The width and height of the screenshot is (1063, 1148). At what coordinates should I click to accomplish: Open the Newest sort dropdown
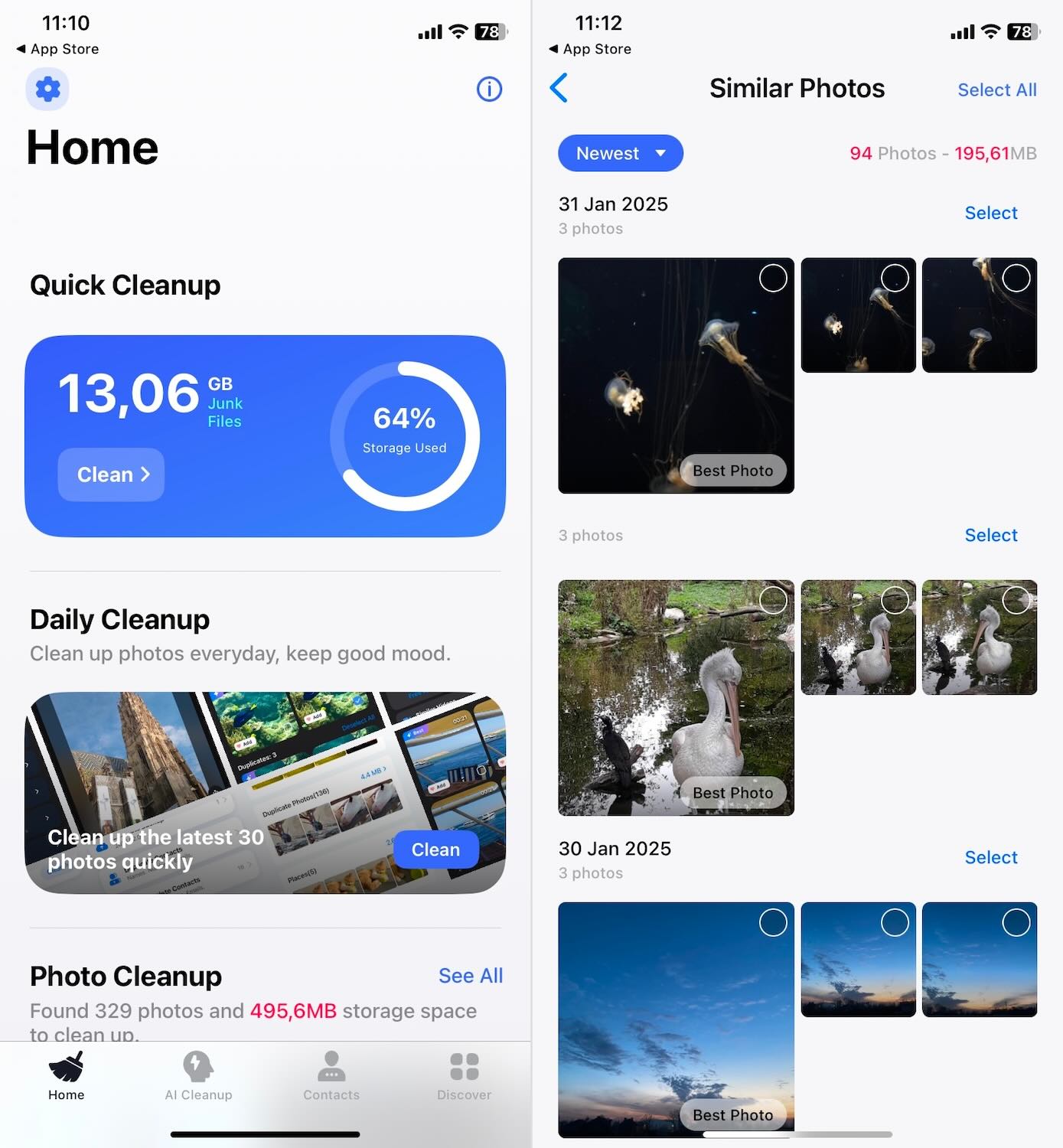620,153
